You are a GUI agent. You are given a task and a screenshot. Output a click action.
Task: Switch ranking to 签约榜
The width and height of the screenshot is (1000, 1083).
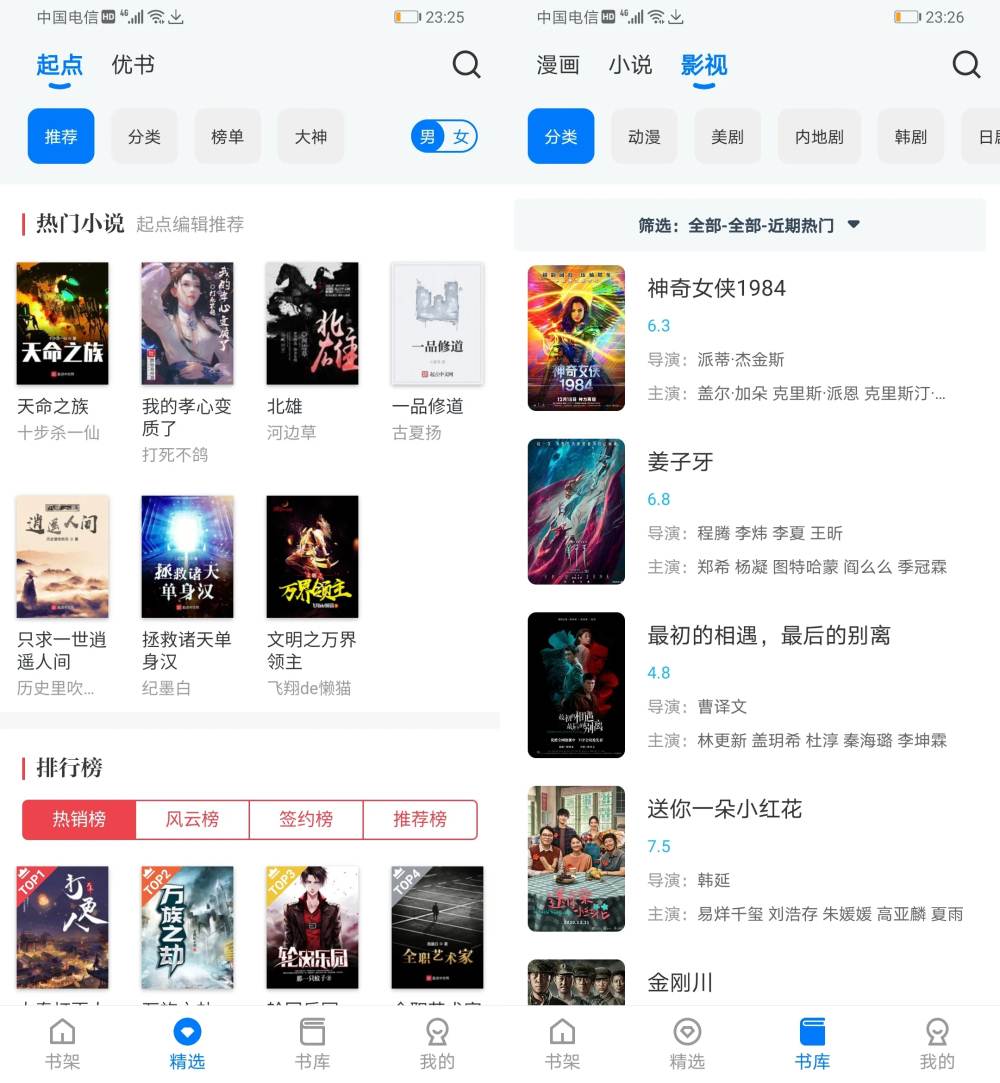[x=306, y=819]
